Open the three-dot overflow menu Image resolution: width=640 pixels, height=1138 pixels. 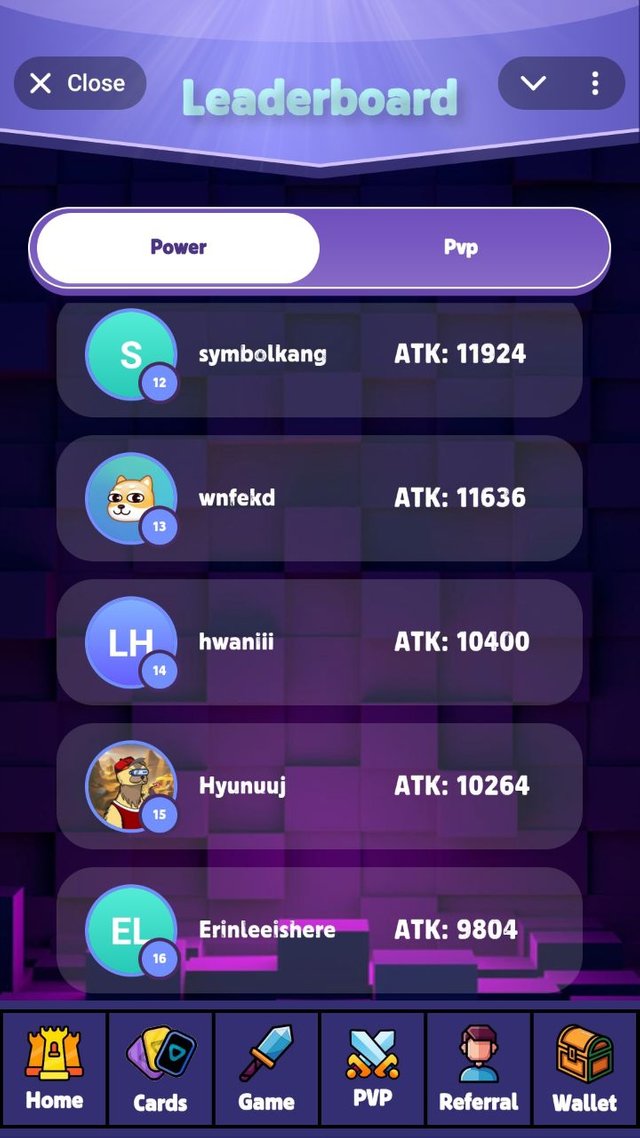[x=595, y=83]
